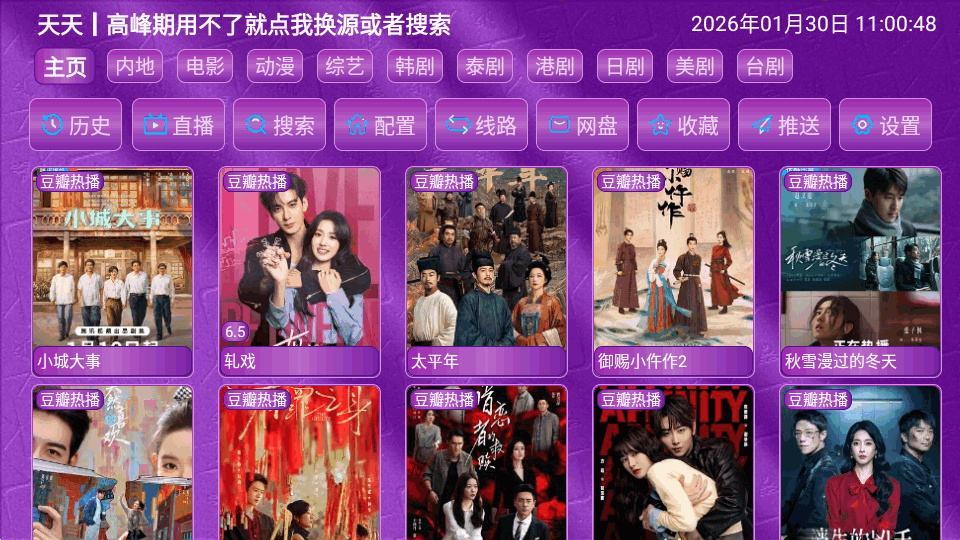This screenshot has height=540, width=960.
Task: Open 秋雪漫过的冬天 card
Action: [860, 270]
